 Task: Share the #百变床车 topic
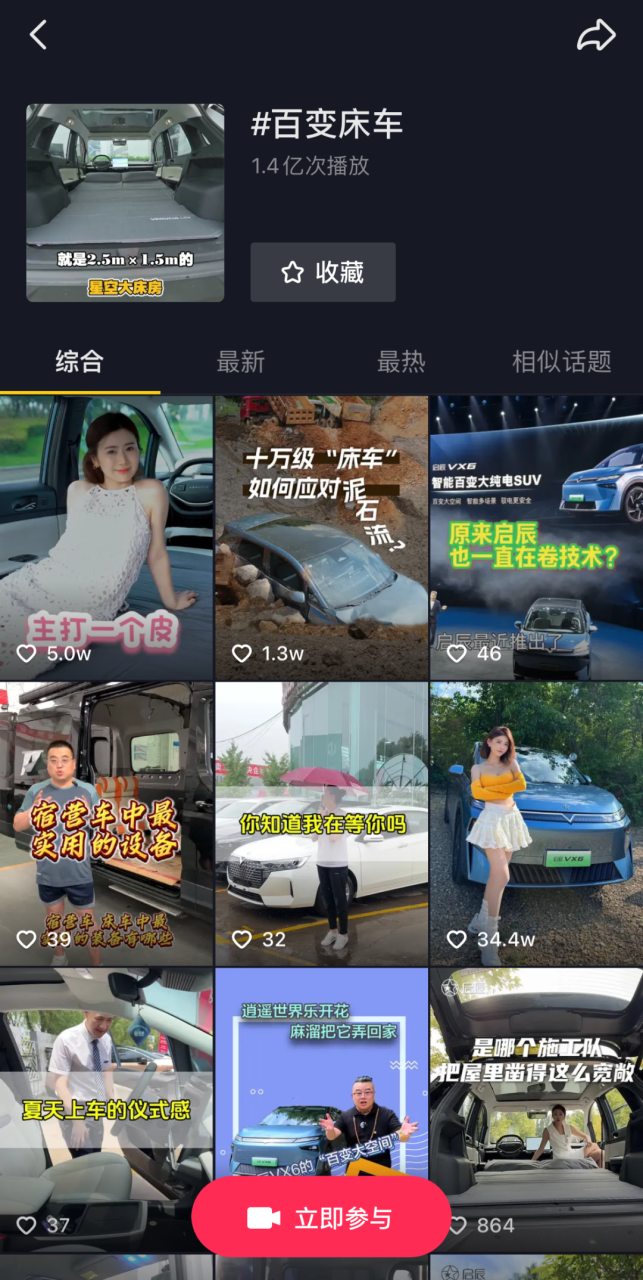click(x=595, y=36)
